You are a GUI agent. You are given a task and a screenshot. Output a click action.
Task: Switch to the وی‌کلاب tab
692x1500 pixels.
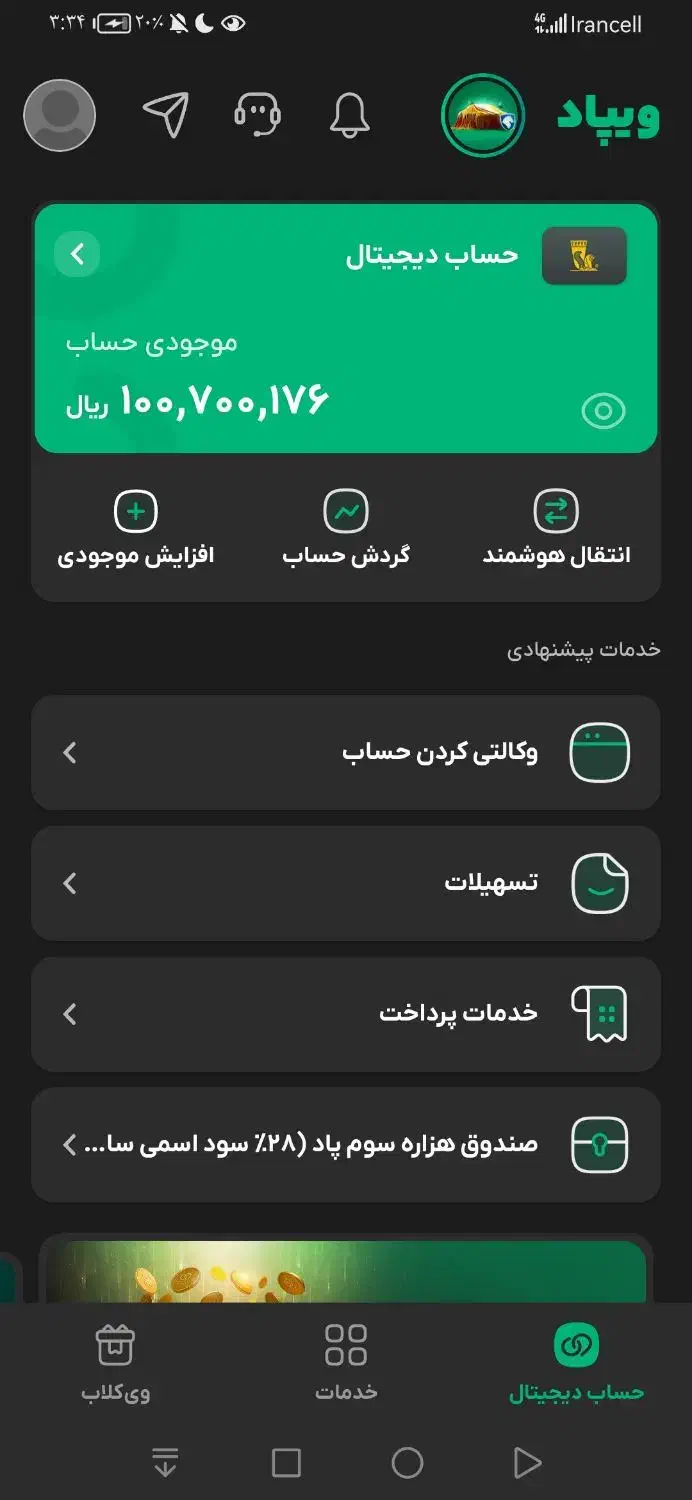[115, 1363]
